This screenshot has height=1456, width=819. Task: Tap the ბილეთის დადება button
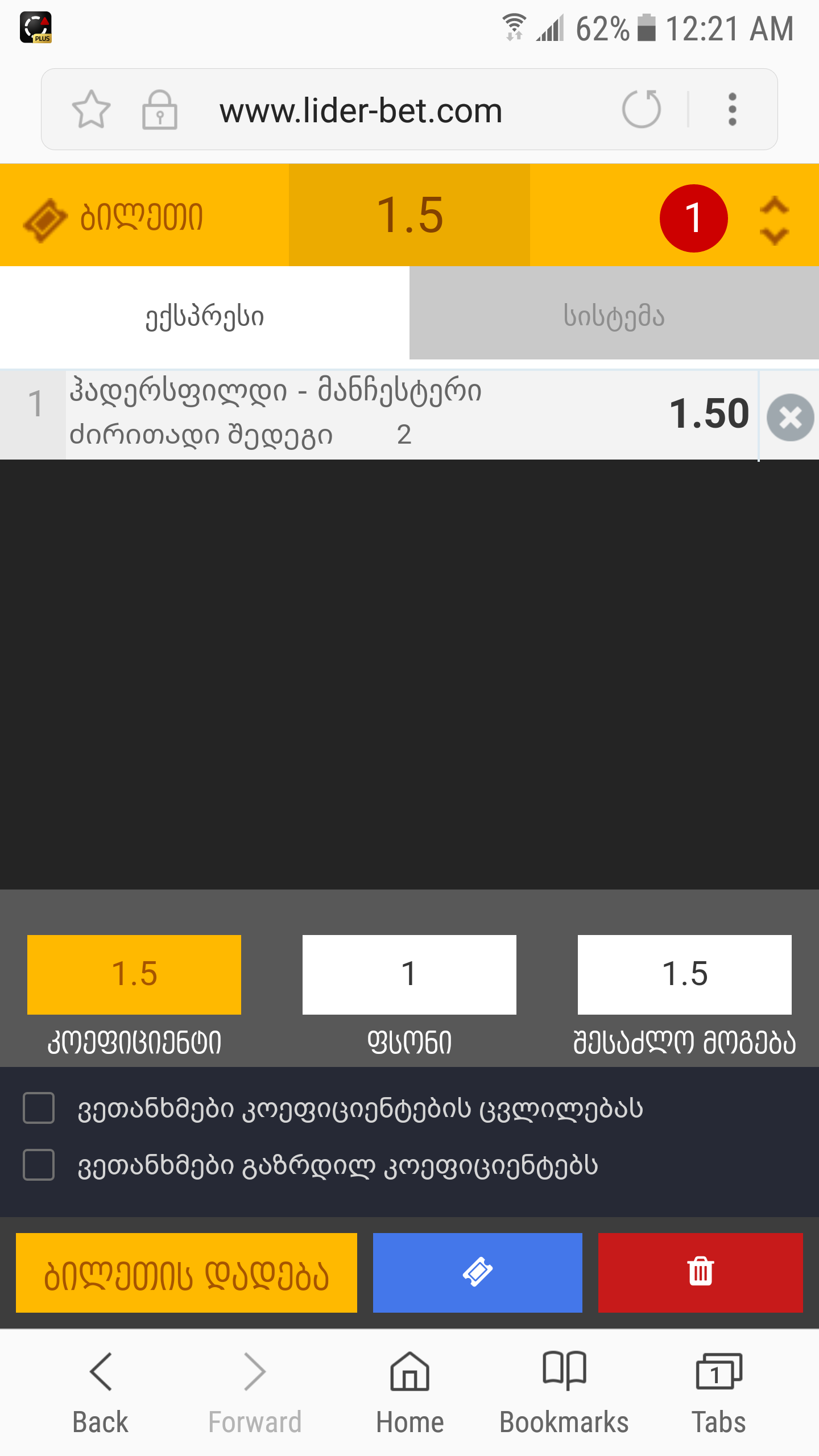tap(187, 1273)
